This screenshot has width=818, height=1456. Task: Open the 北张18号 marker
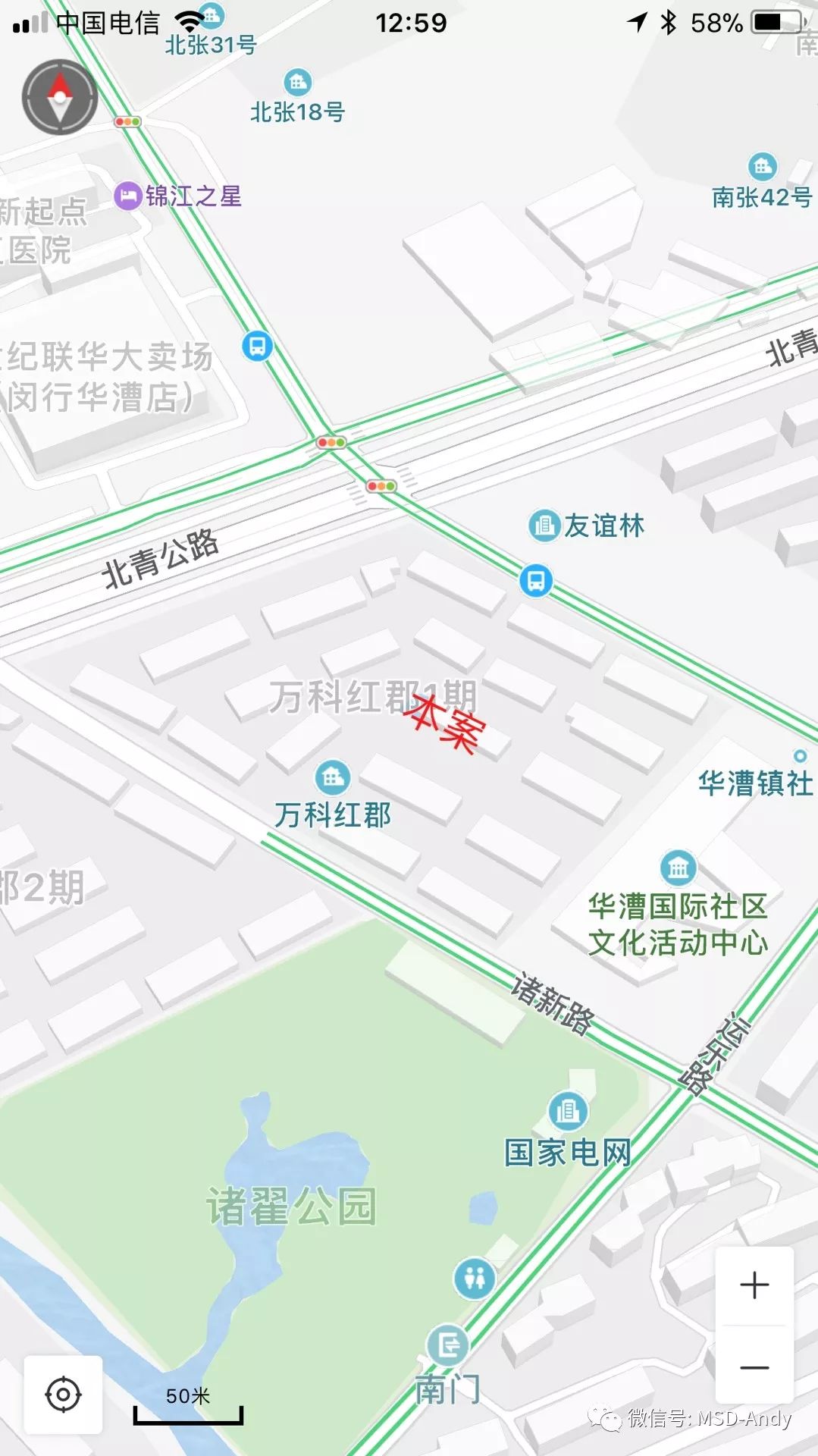pos(297,82)
